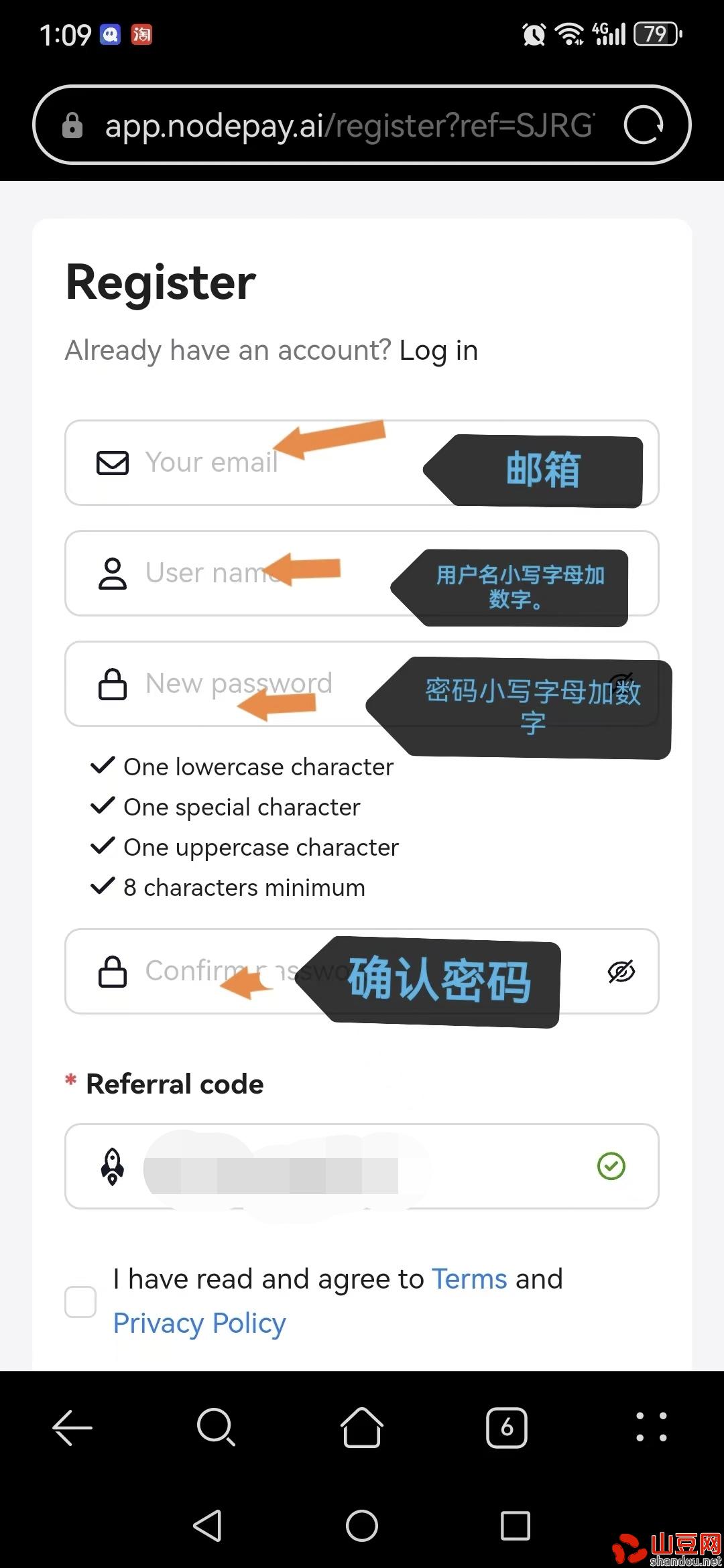The image size is (724, 1568).
Task: View the 6 open browser tabs
Action: point(507,1427)
